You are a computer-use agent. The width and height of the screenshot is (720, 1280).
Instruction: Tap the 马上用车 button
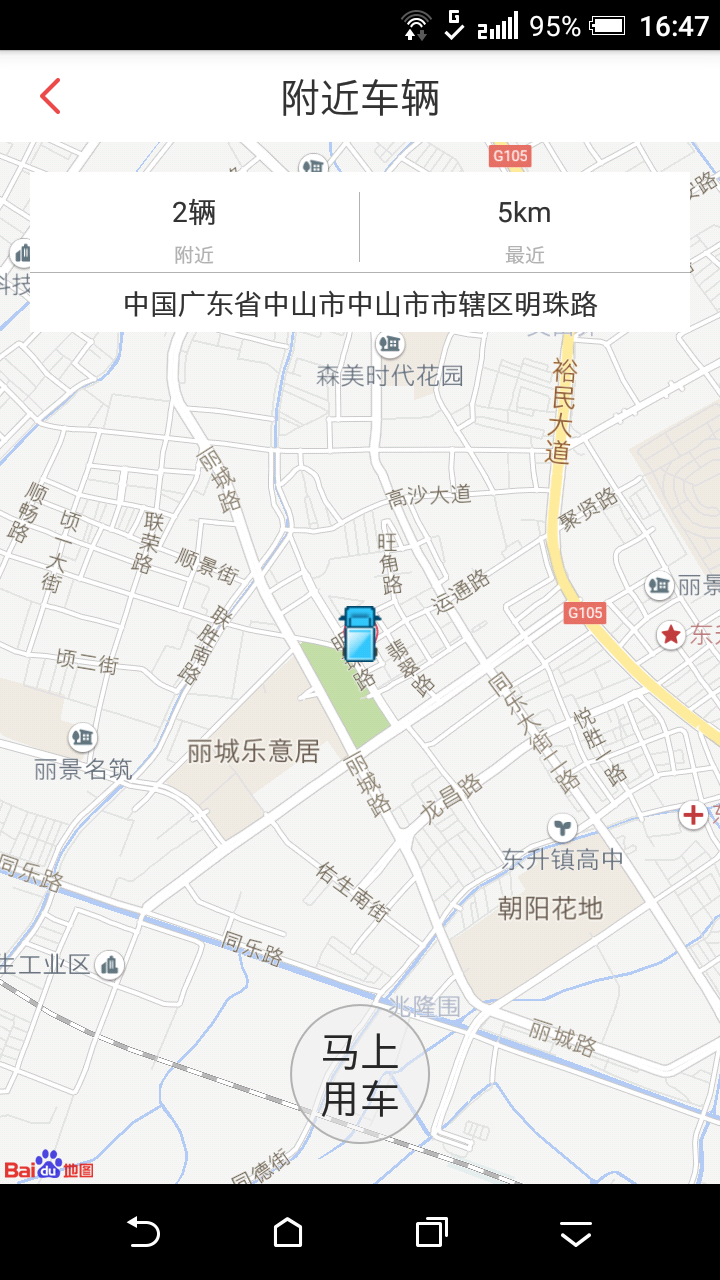point(360,1075)
